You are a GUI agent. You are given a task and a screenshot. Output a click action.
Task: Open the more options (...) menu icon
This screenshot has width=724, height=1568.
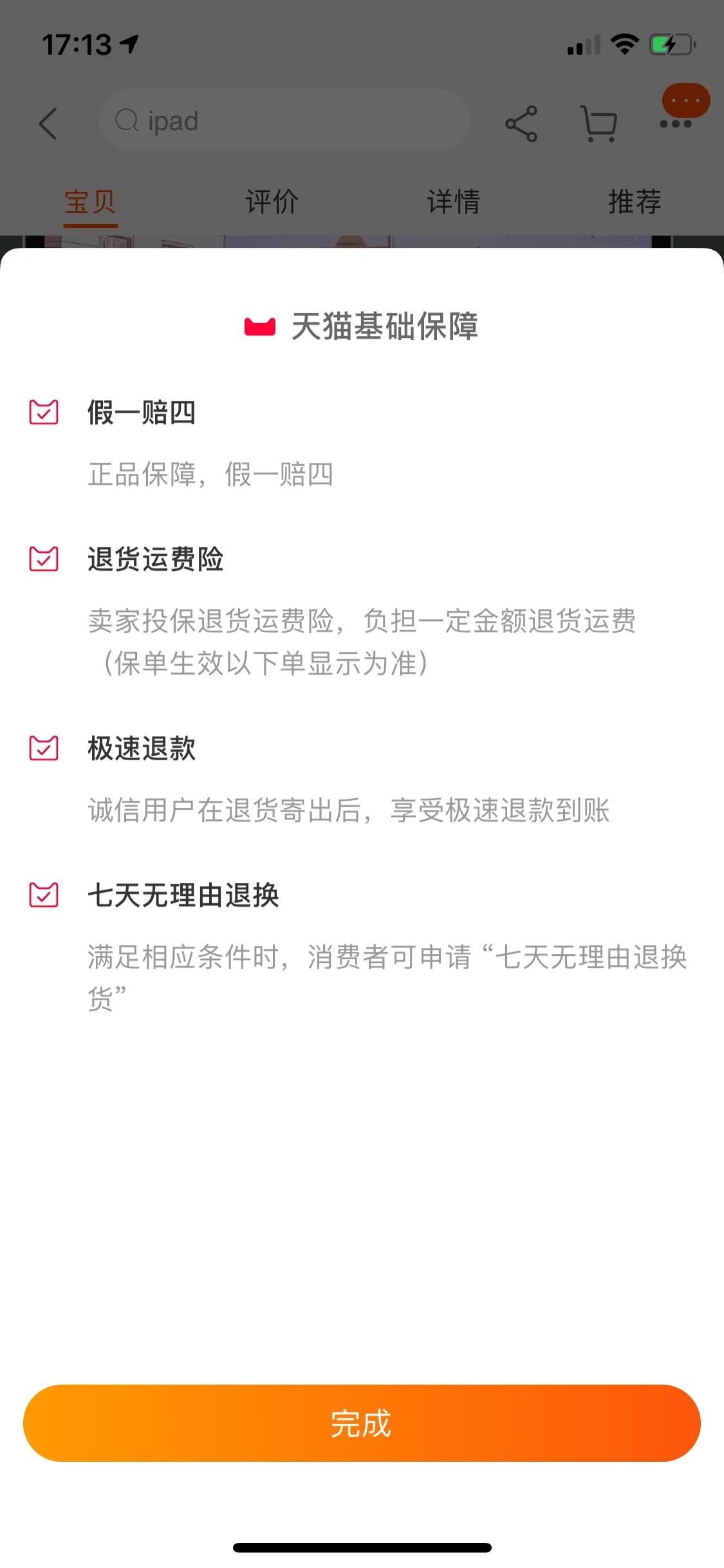(x=677, y=121)
